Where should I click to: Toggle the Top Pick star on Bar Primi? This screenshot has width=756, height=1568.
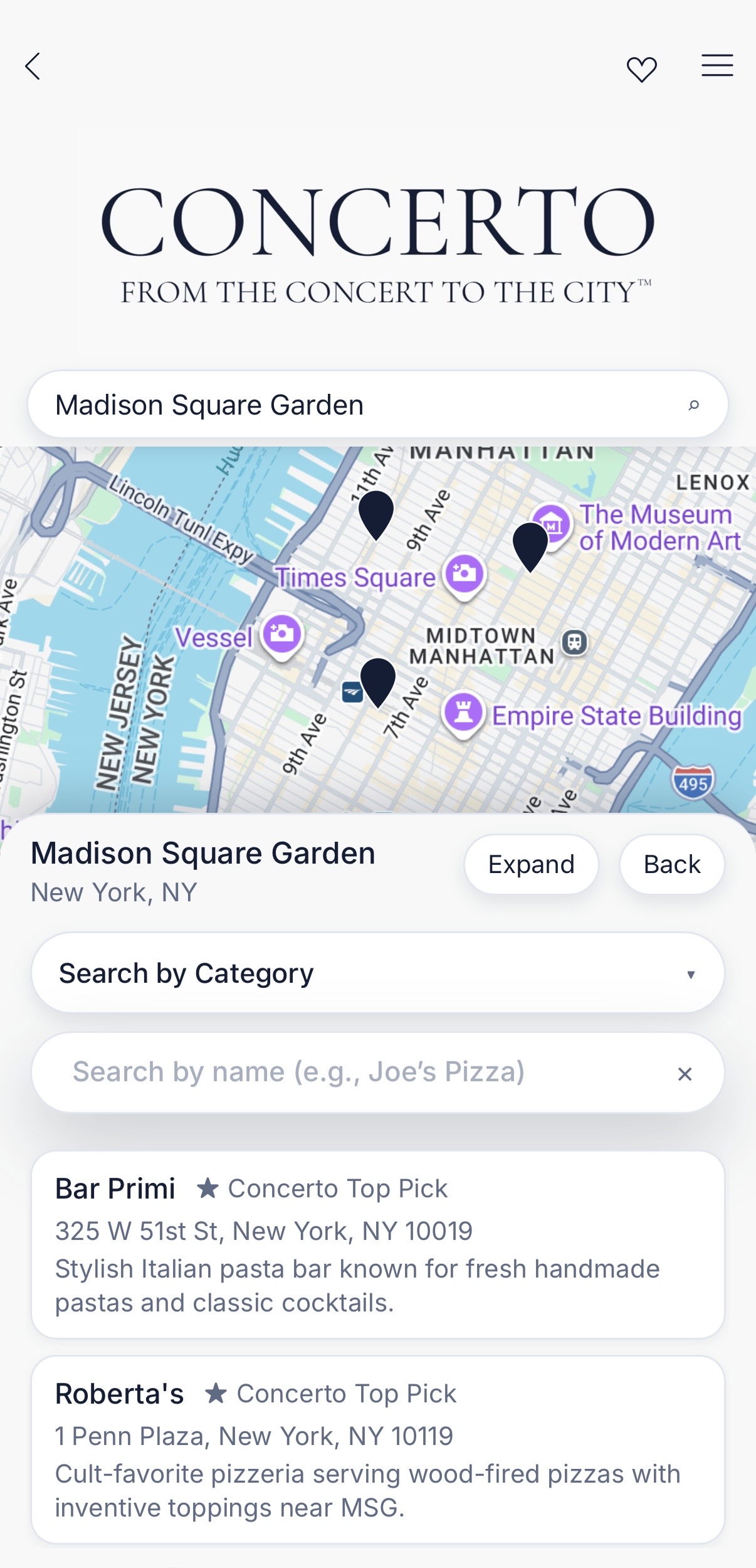209,1187
